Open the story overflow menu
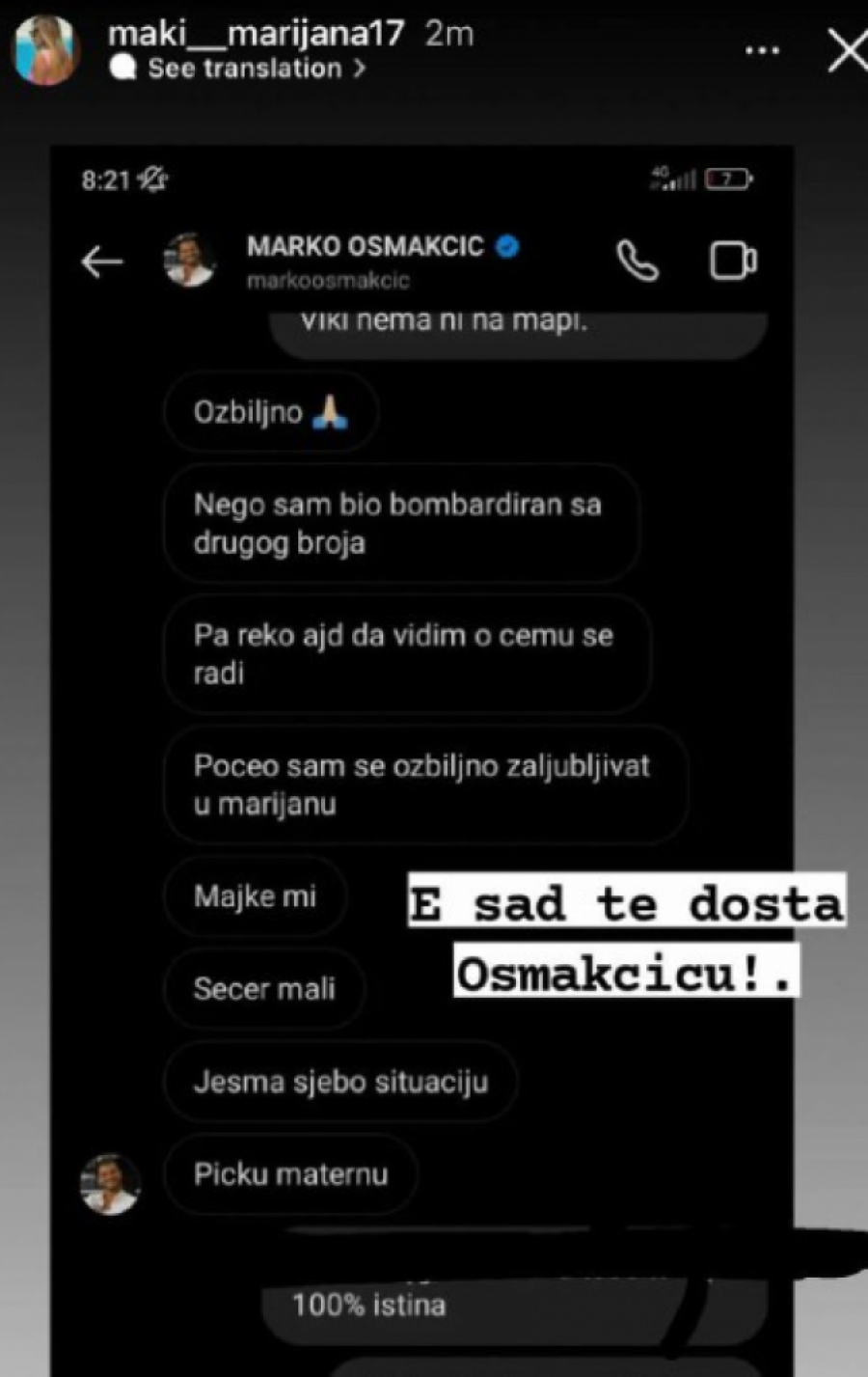 point(762,50)
